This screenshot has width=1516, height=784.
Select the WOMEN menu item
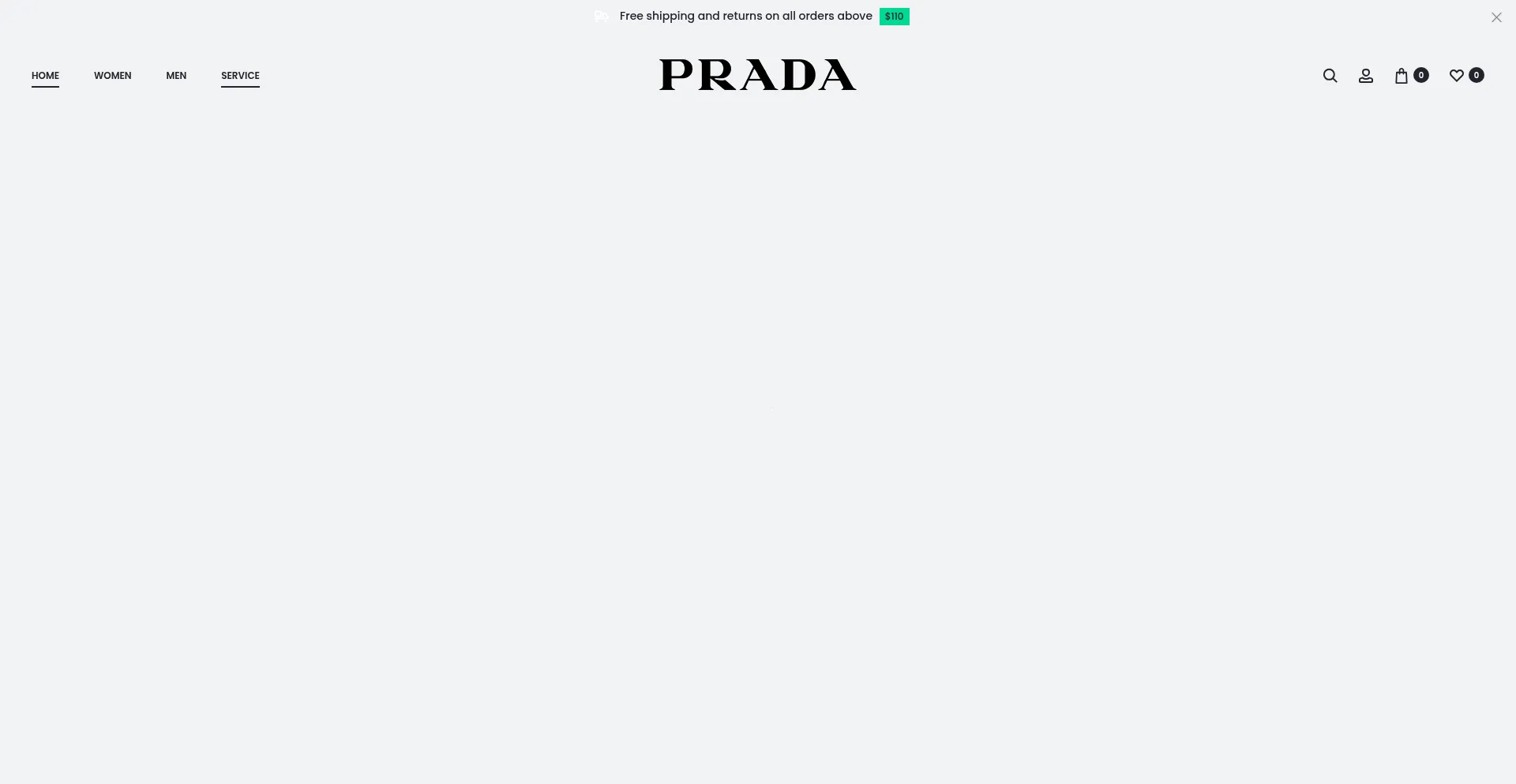tap(112, 76)
